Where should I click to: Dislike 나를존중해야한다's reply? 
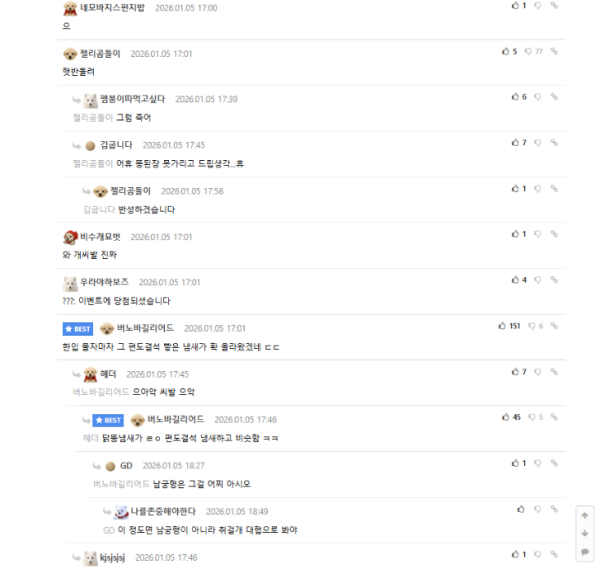click(538, 509)
